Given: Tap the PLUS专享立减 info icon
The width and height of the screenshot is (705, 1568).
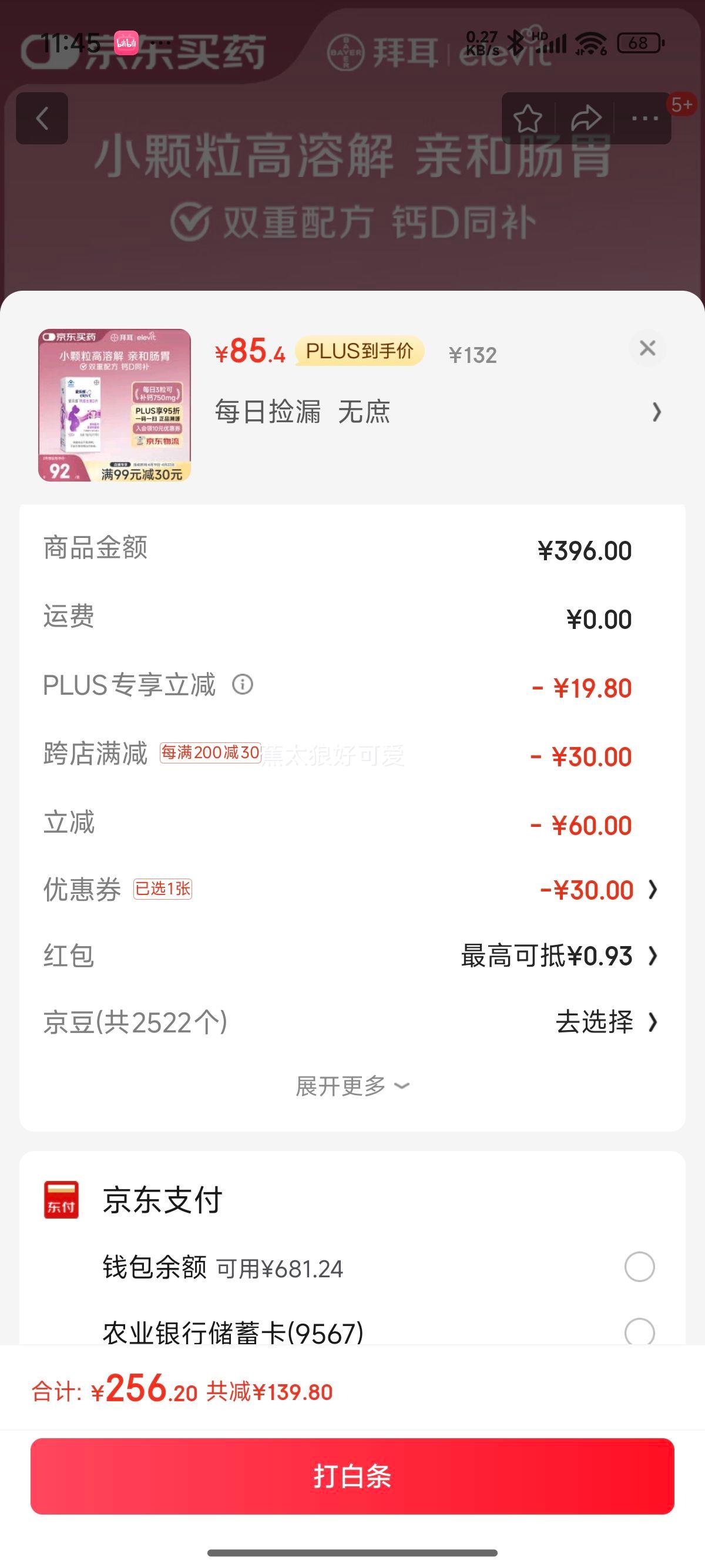Looking at the screenshot, I should coord(242,685).
